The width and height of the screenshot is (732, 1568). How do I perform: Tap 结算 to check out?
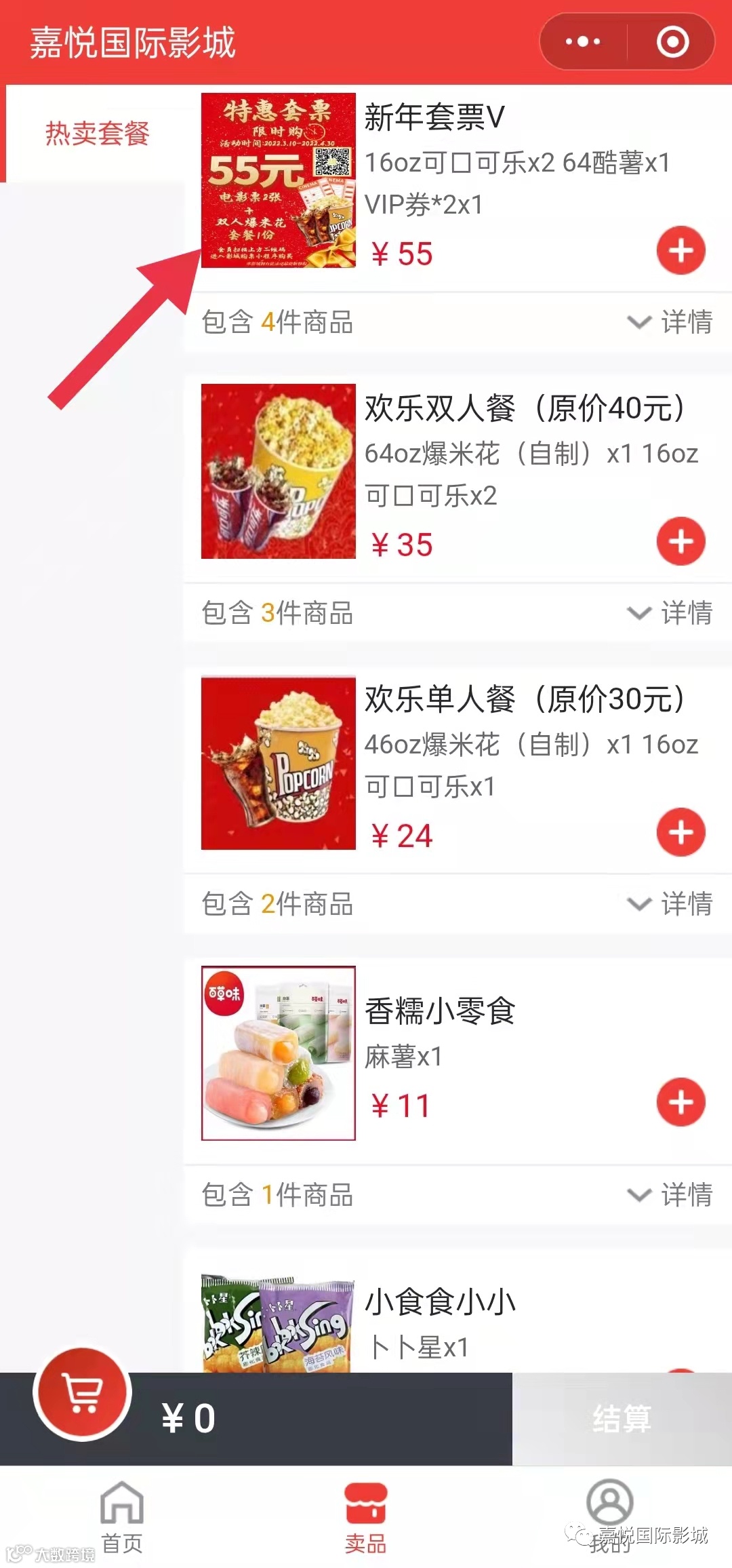pyautogui.click(x=622, y=1419)
